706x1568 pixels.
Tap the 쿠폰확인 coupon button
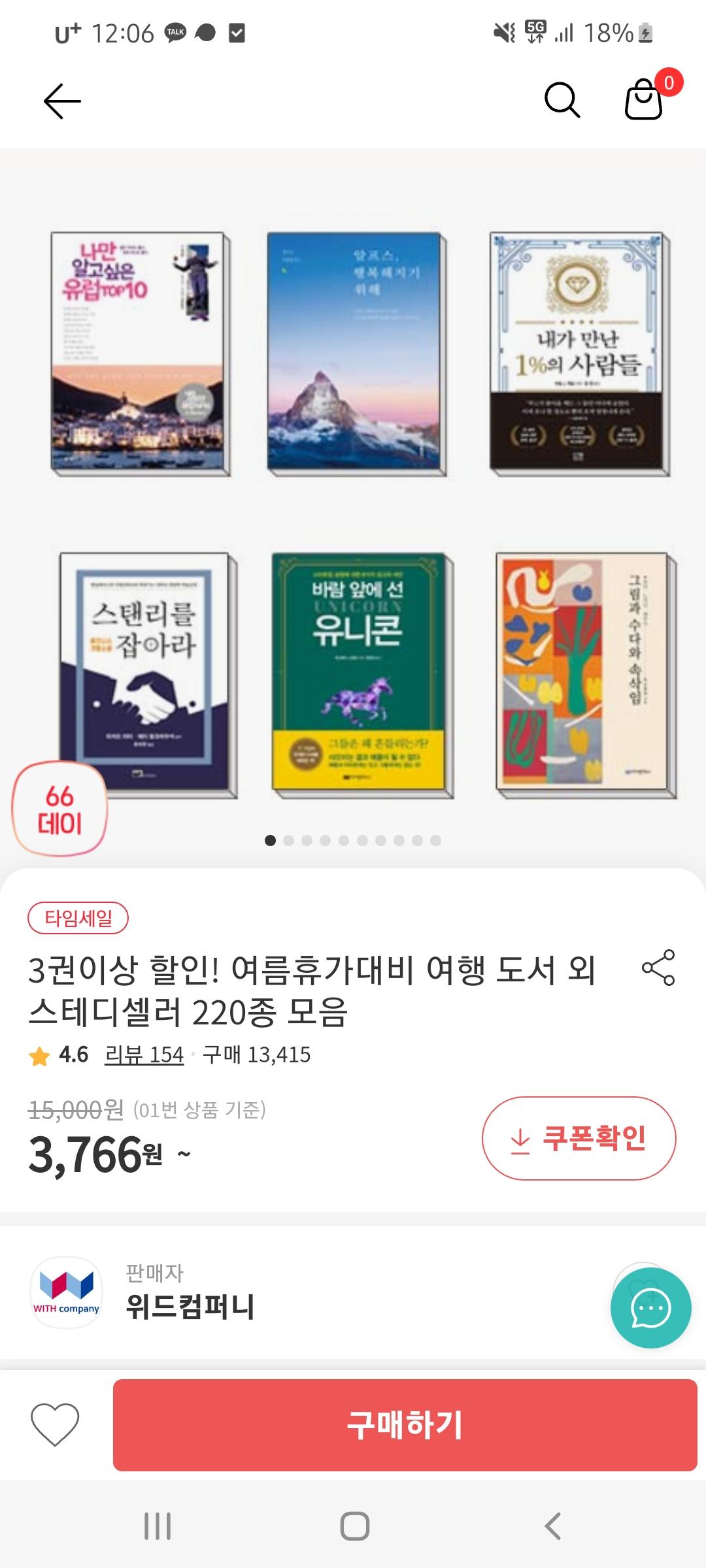click(579, 1138)
